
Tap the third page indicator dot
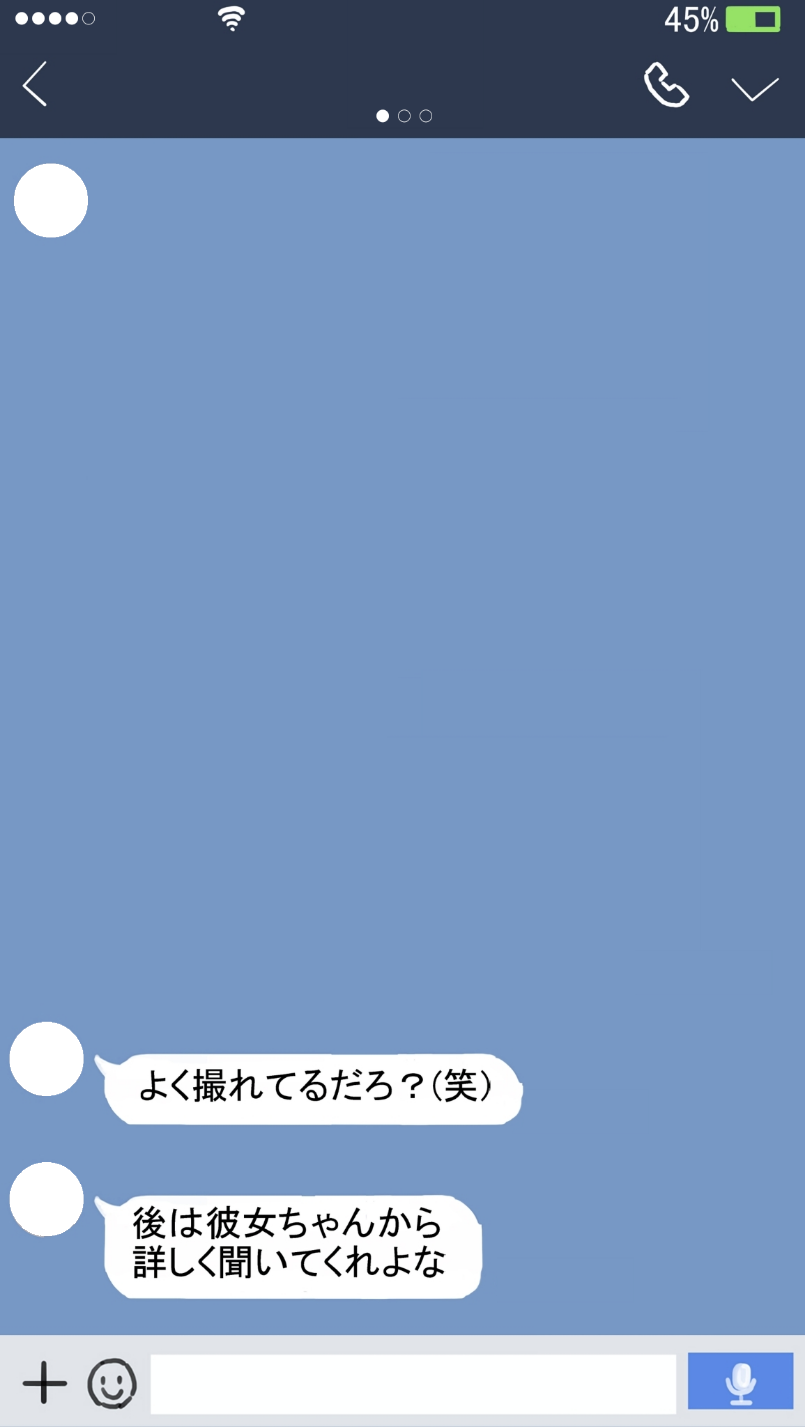coord(426,115)
